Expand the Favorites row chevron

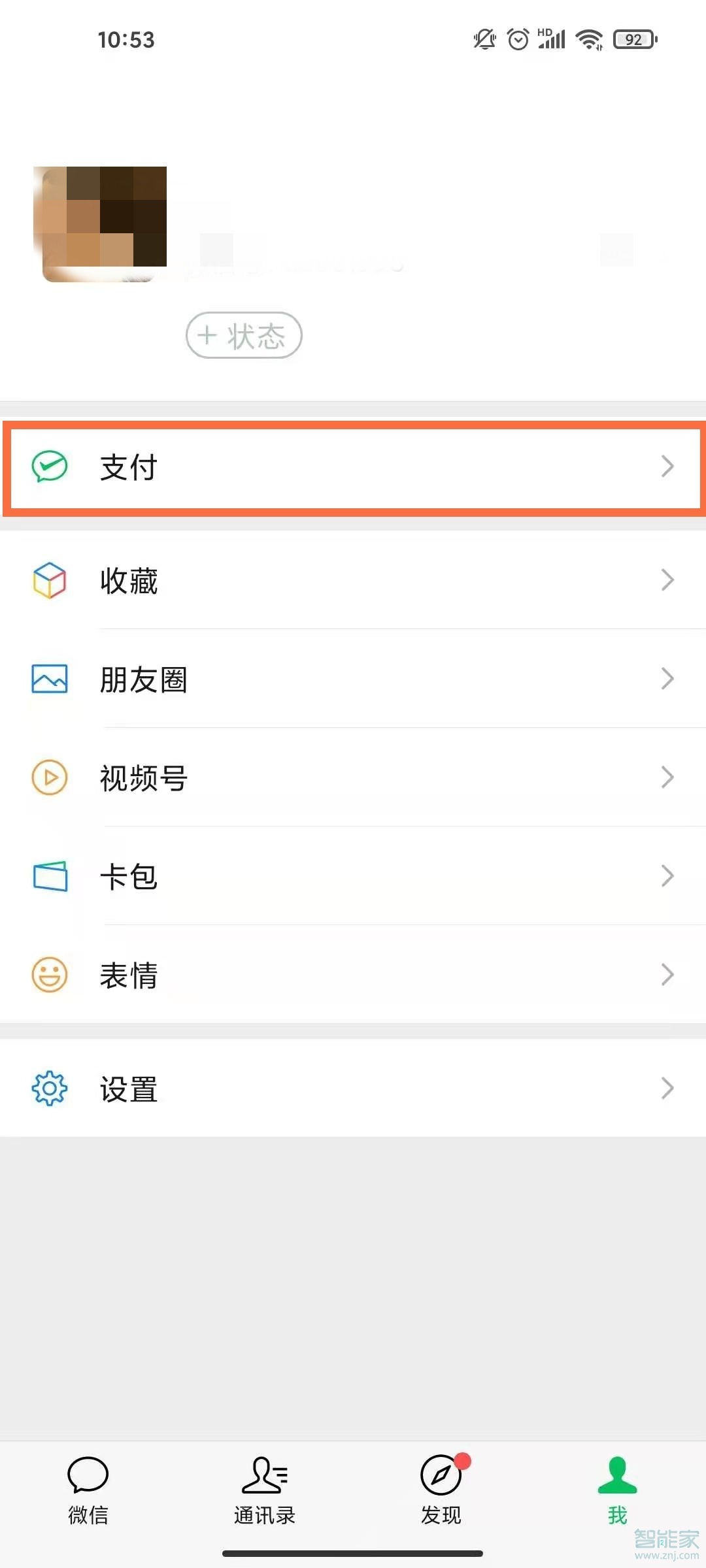667,580
